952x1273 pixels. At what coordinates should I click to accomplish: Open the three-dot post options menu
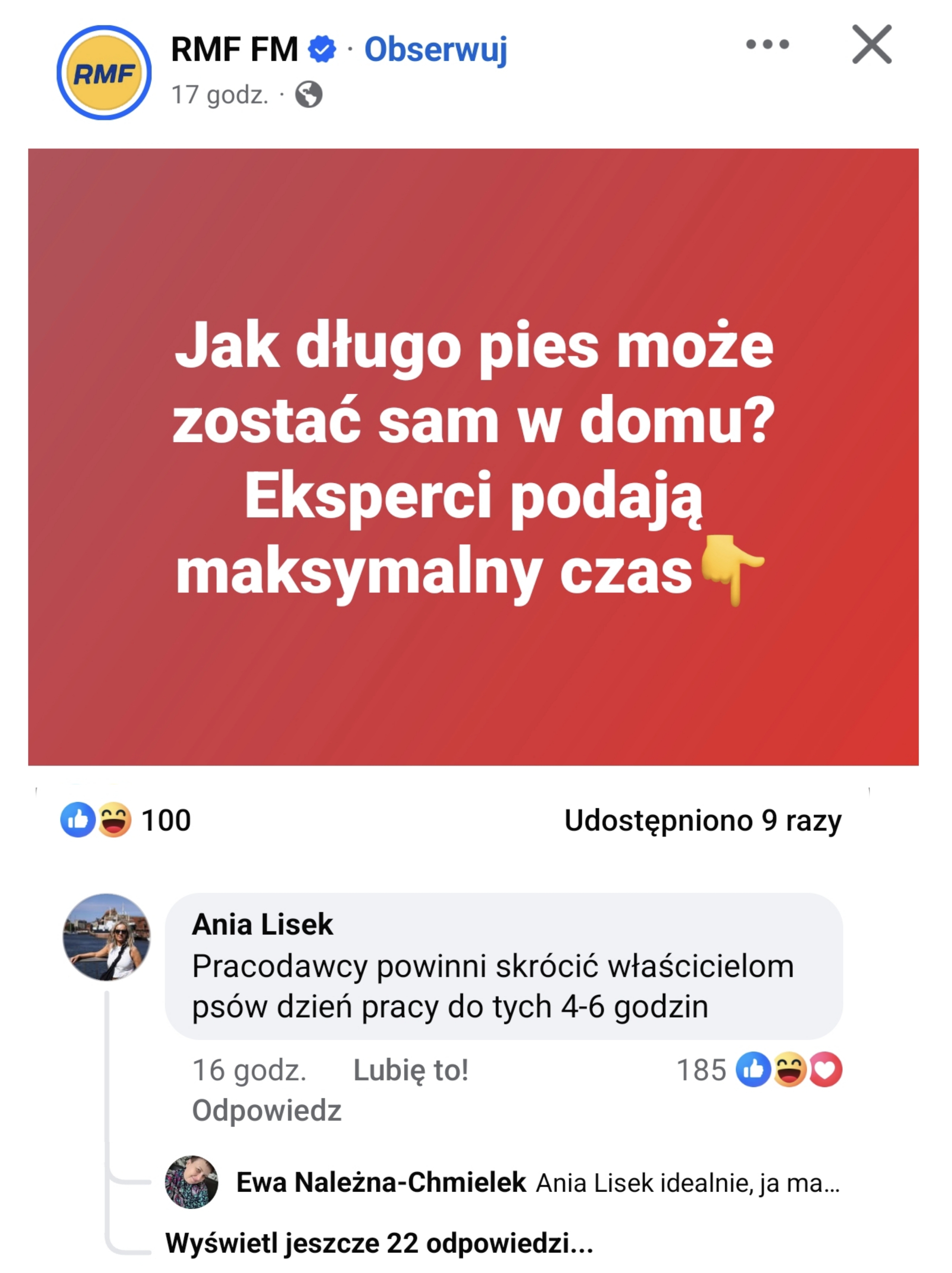coord(767,44)
